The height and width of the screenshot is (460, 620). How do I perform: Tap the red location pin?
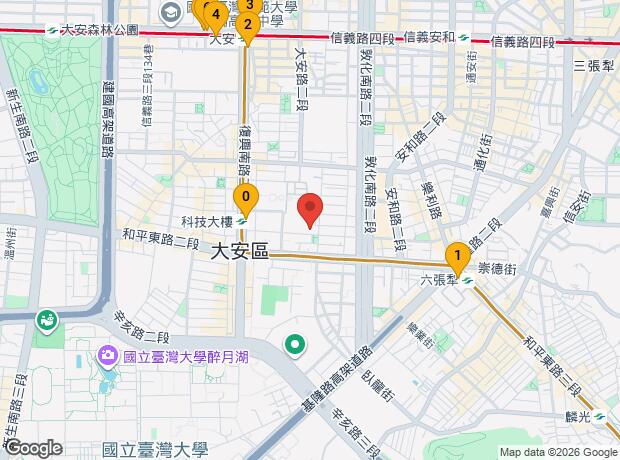pyautogui.click(x=311, y=210)
